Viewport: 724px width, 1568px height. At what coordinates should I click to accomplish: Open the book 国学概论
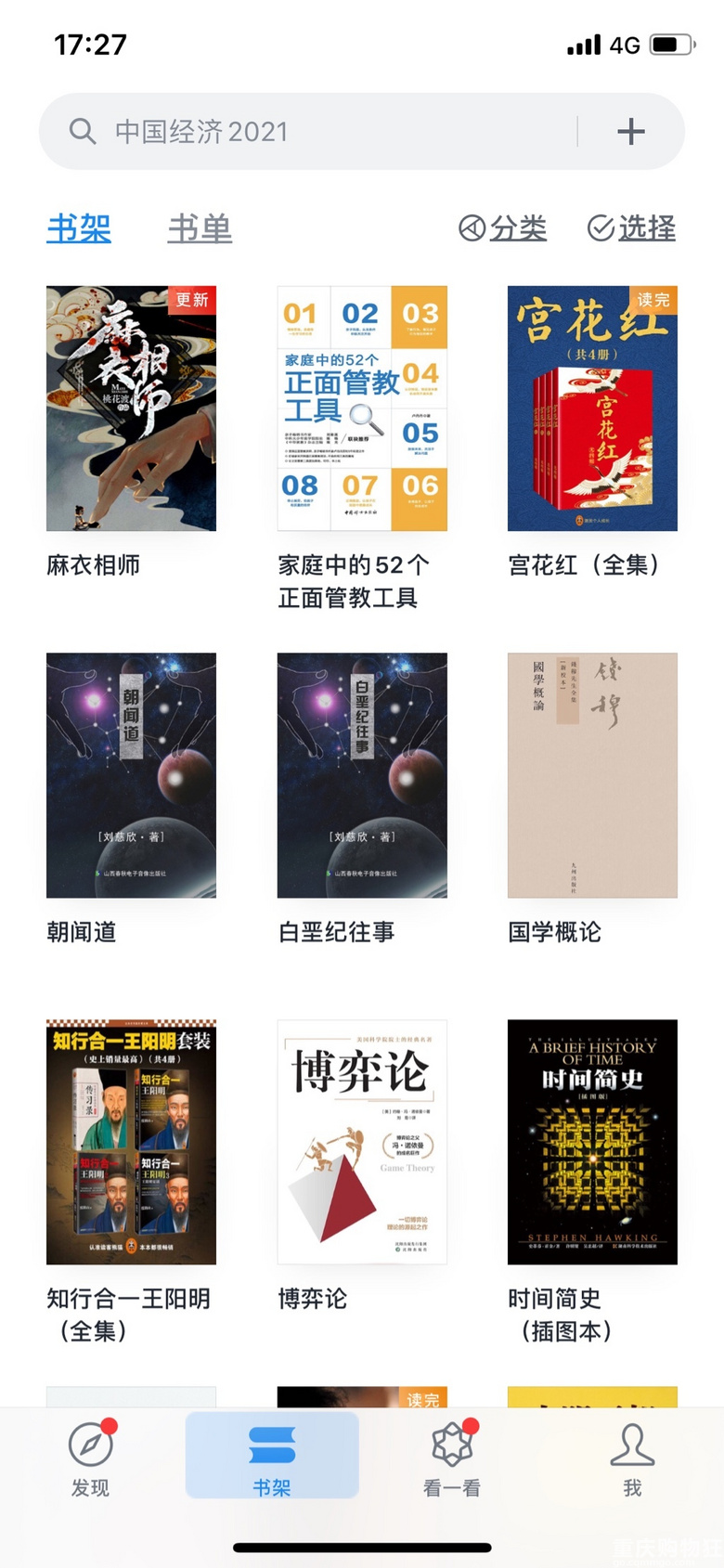tap(592, 775)
